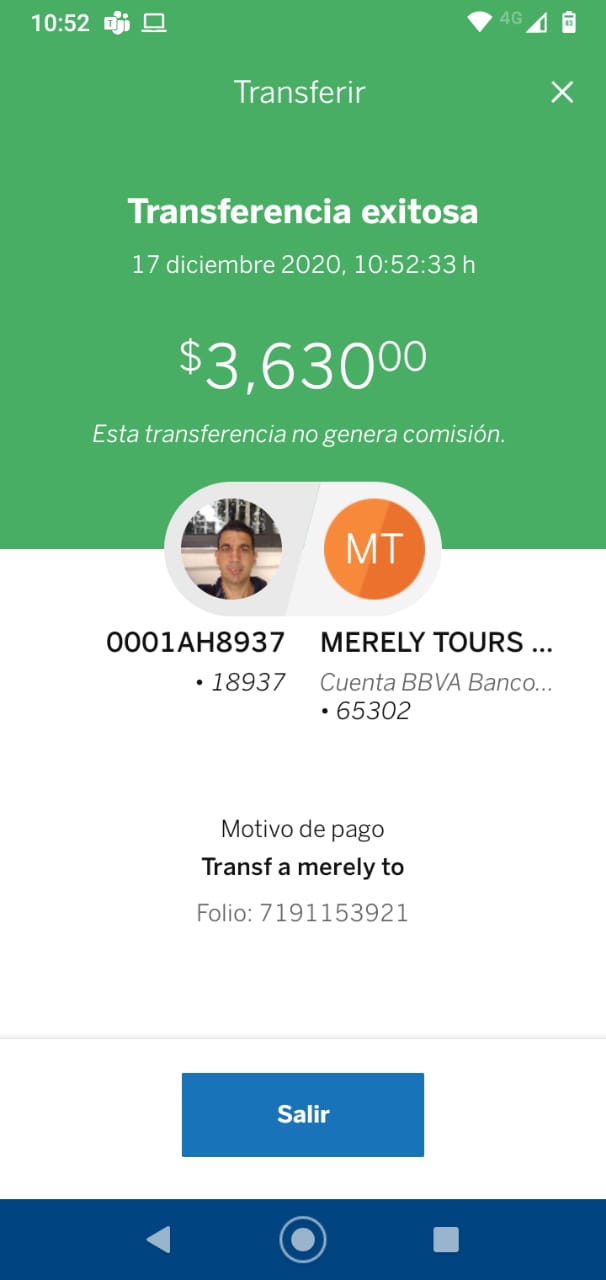Close the Transferir screen with the X

pos(562,93)
